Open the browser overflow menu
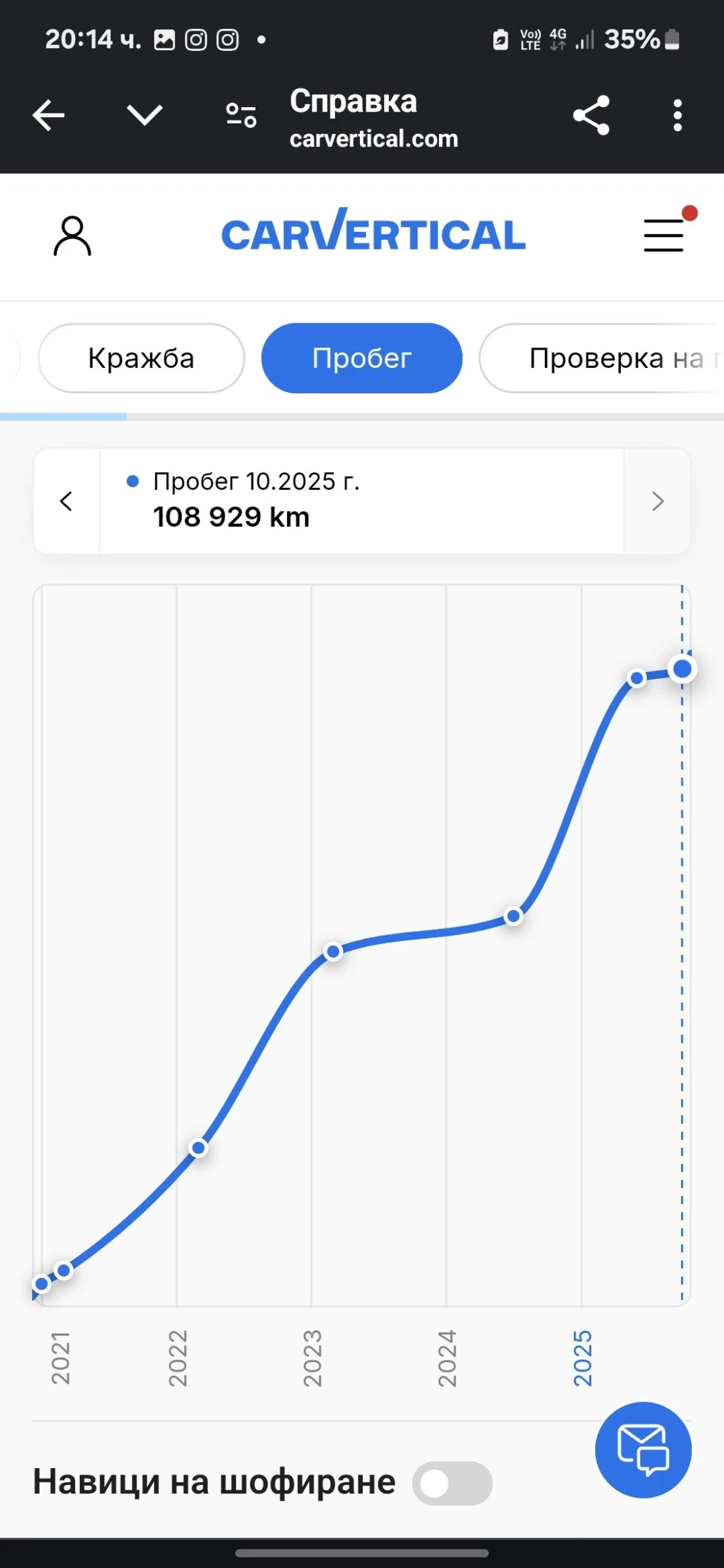Image resolution: width=724 pixels, height=1568 pixels. click(678, 116)
